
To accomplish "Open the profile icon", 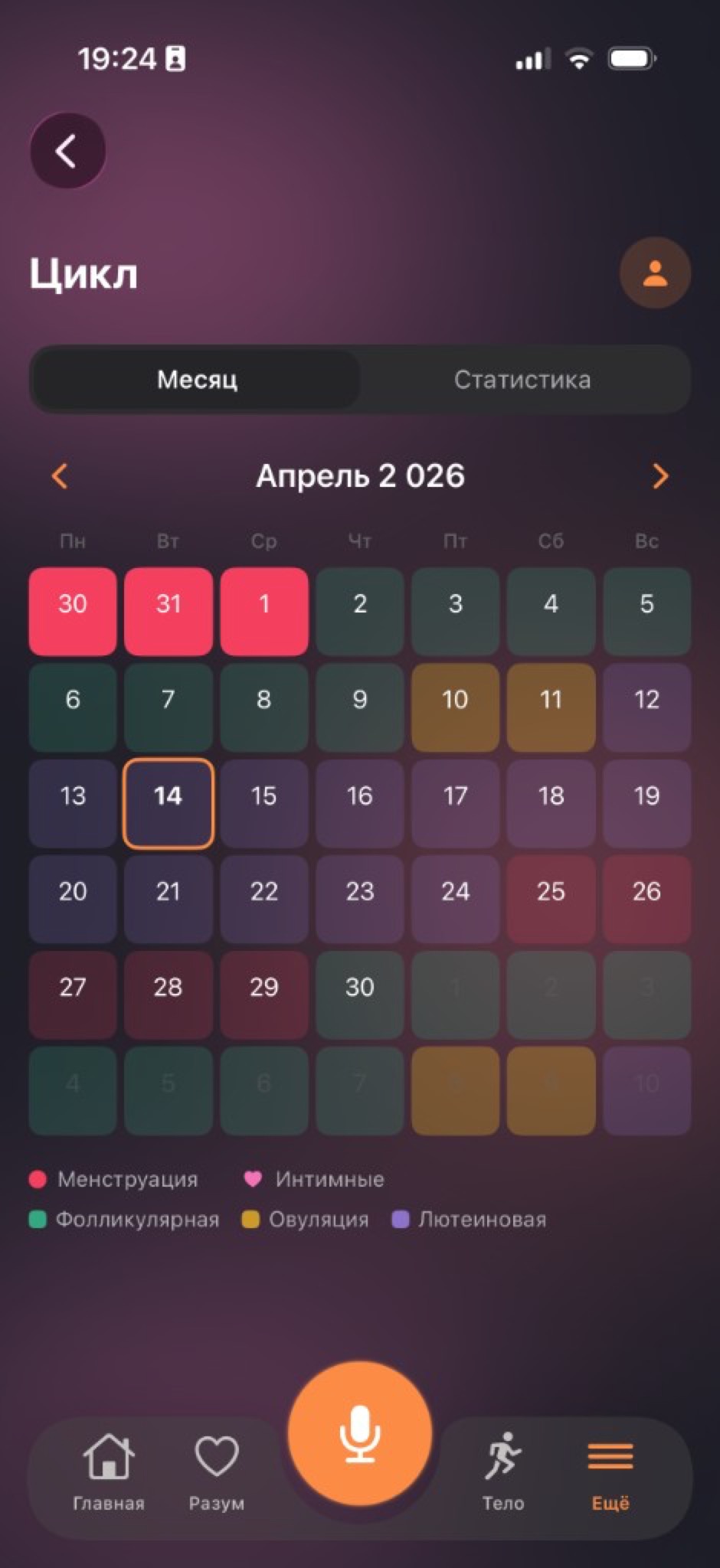I will (655, 273).
